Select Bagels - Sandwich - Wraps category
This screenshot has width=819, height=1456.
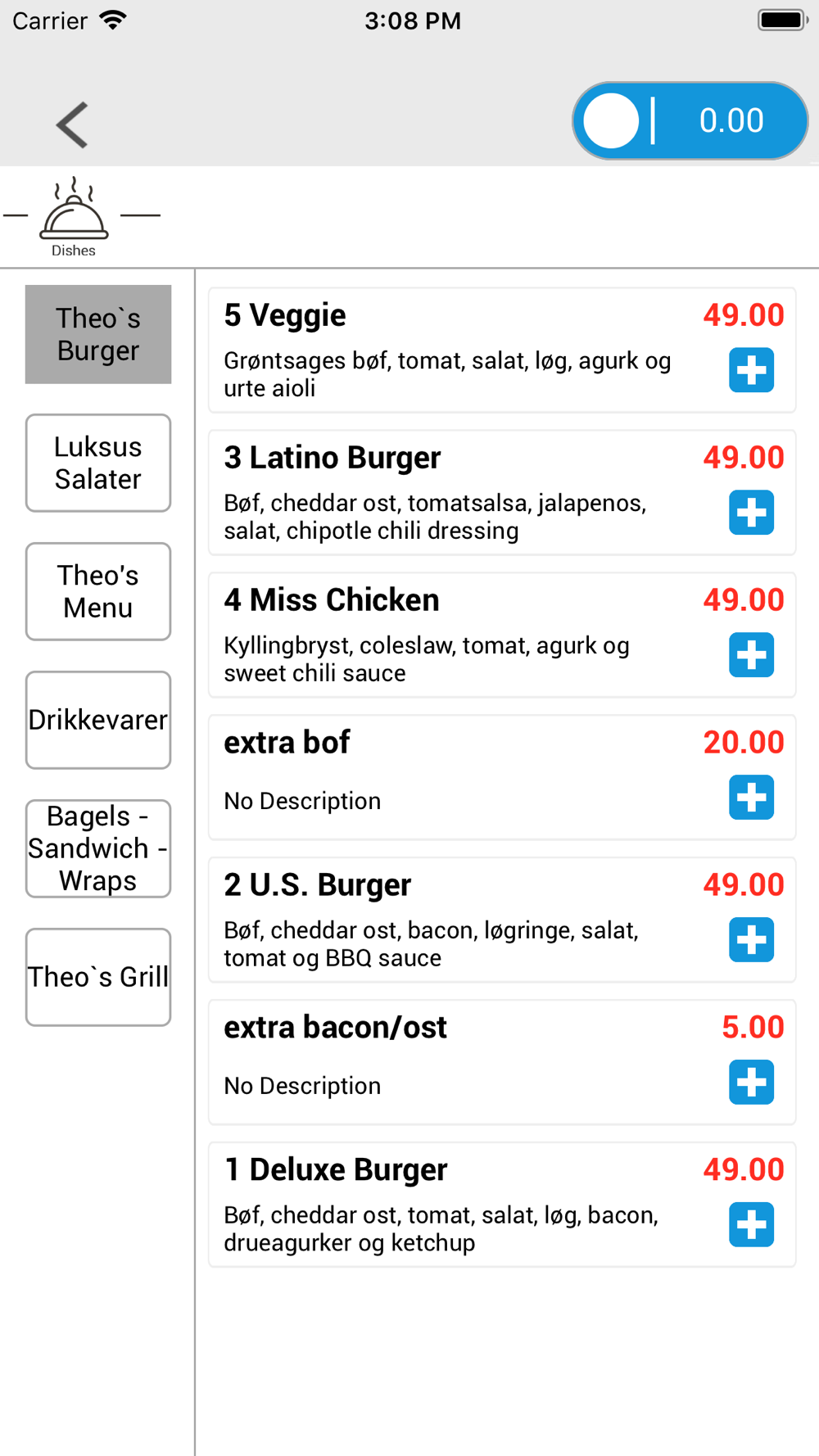pos(98,848)
